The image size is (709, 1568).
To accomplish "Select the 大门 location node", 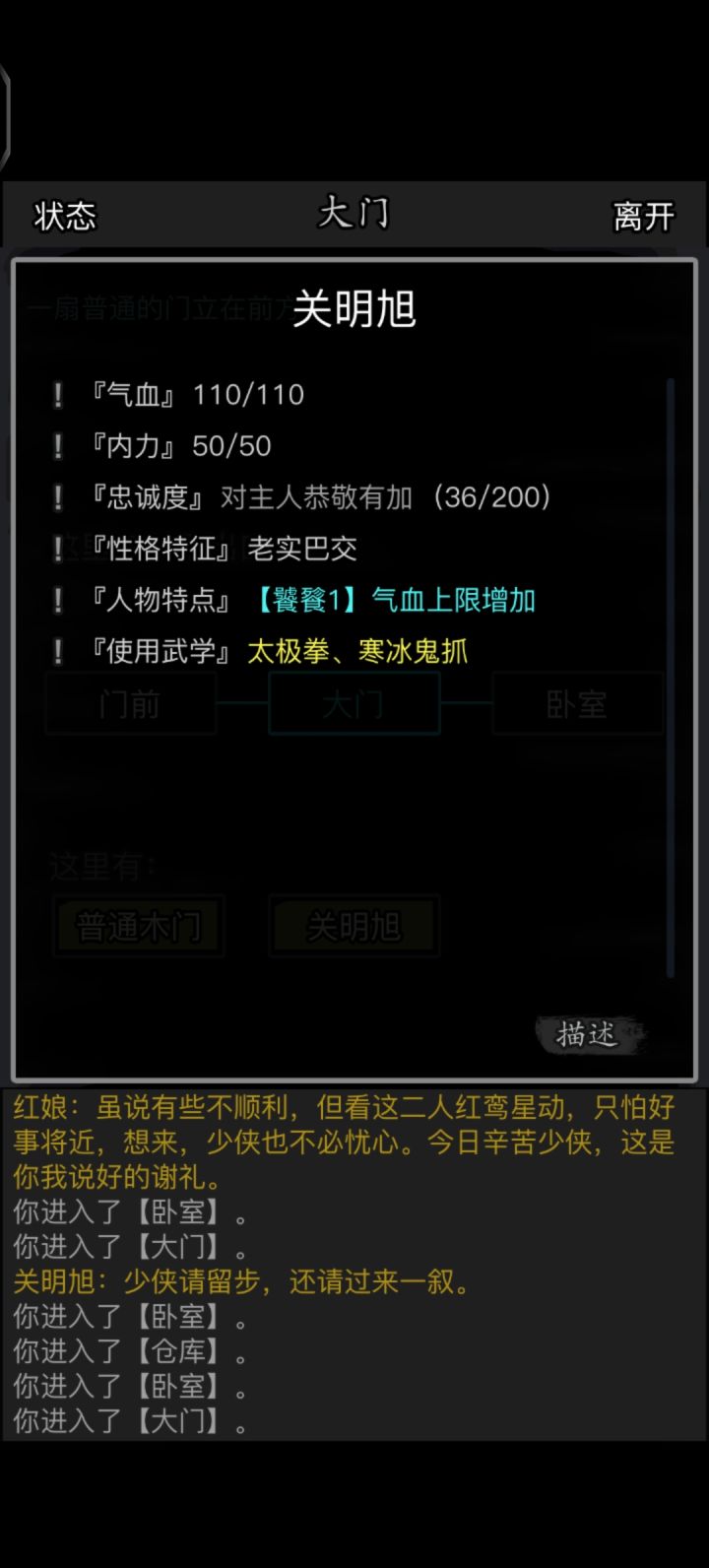I will [353, 704].
